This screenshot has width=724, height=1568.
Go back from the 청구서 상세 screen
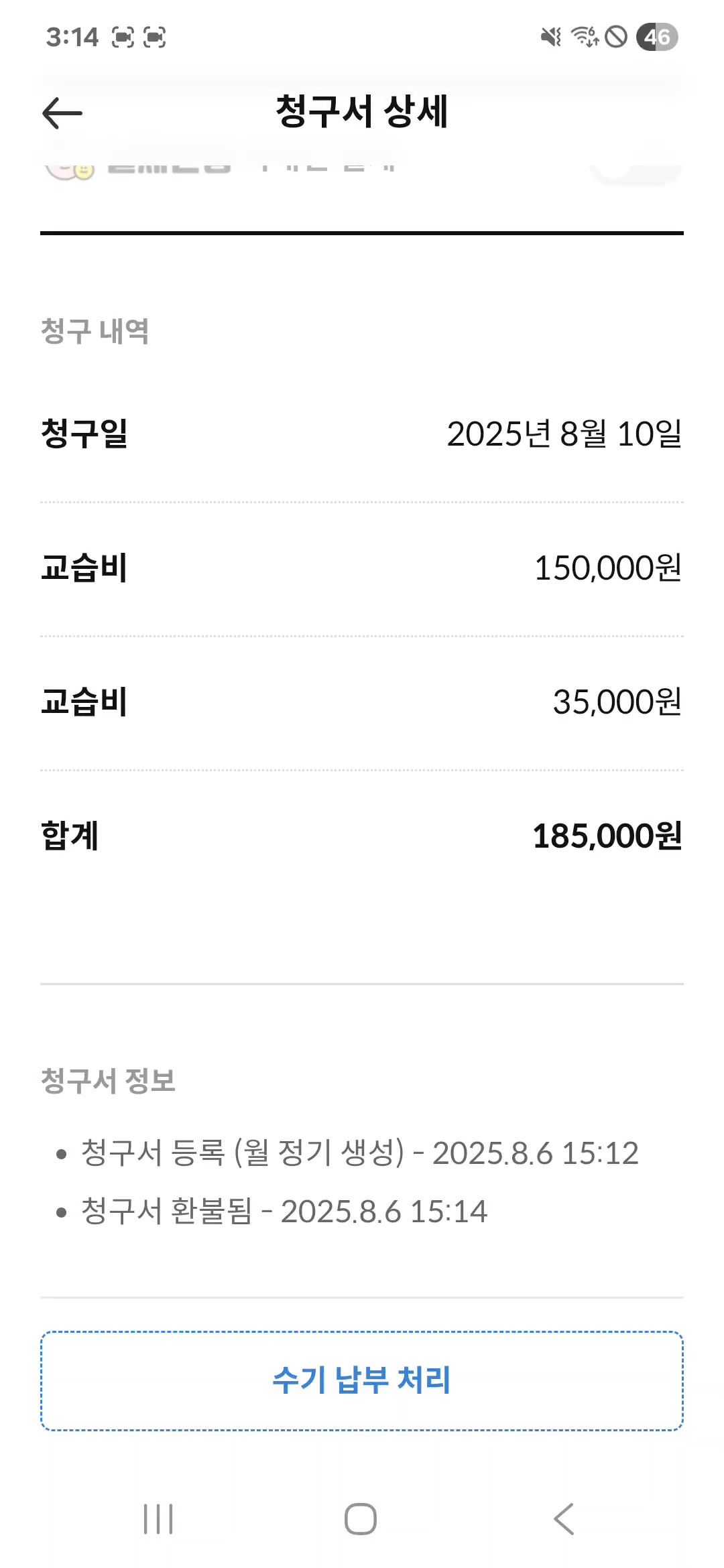62,113
